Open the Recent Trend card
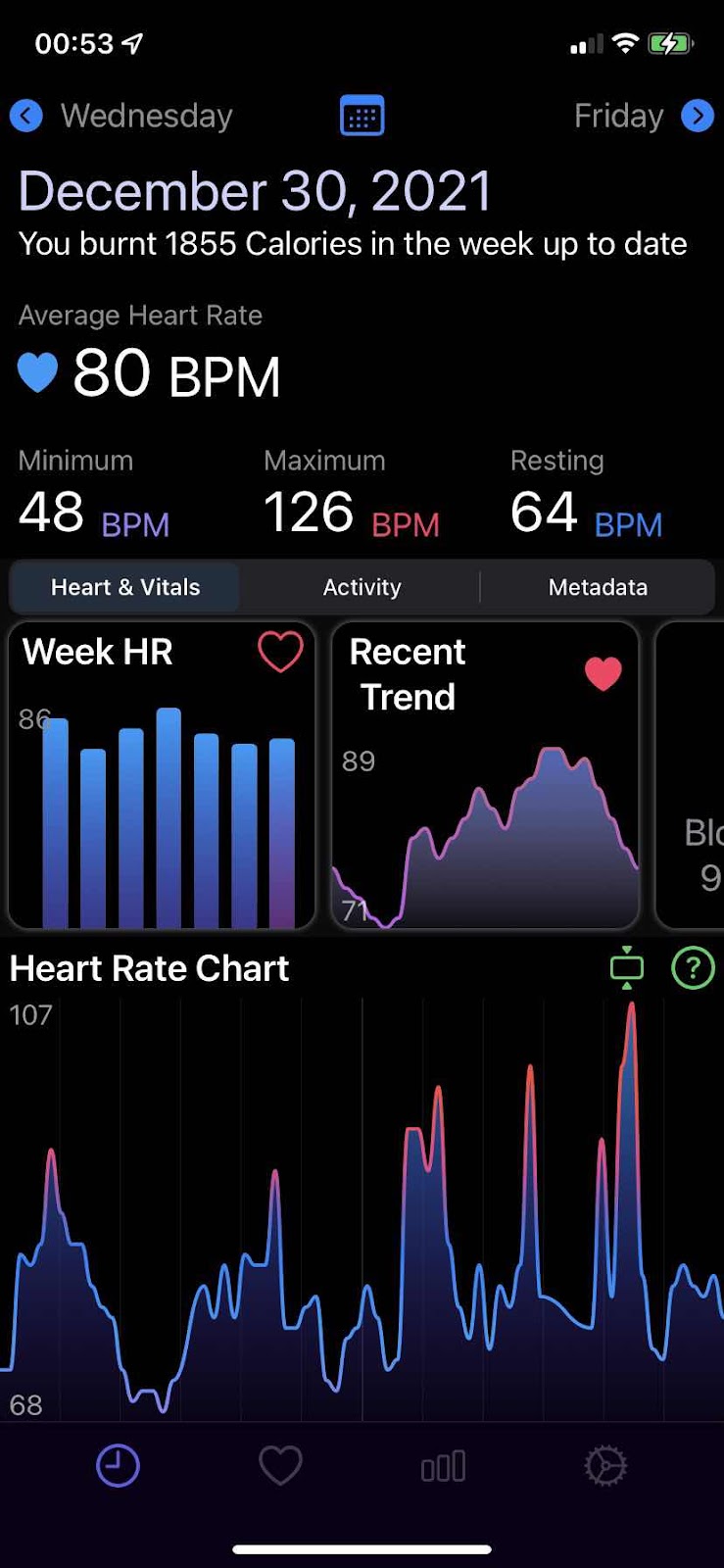The width and height of the screenshot is (724, 1568). (x=486, y=775)
